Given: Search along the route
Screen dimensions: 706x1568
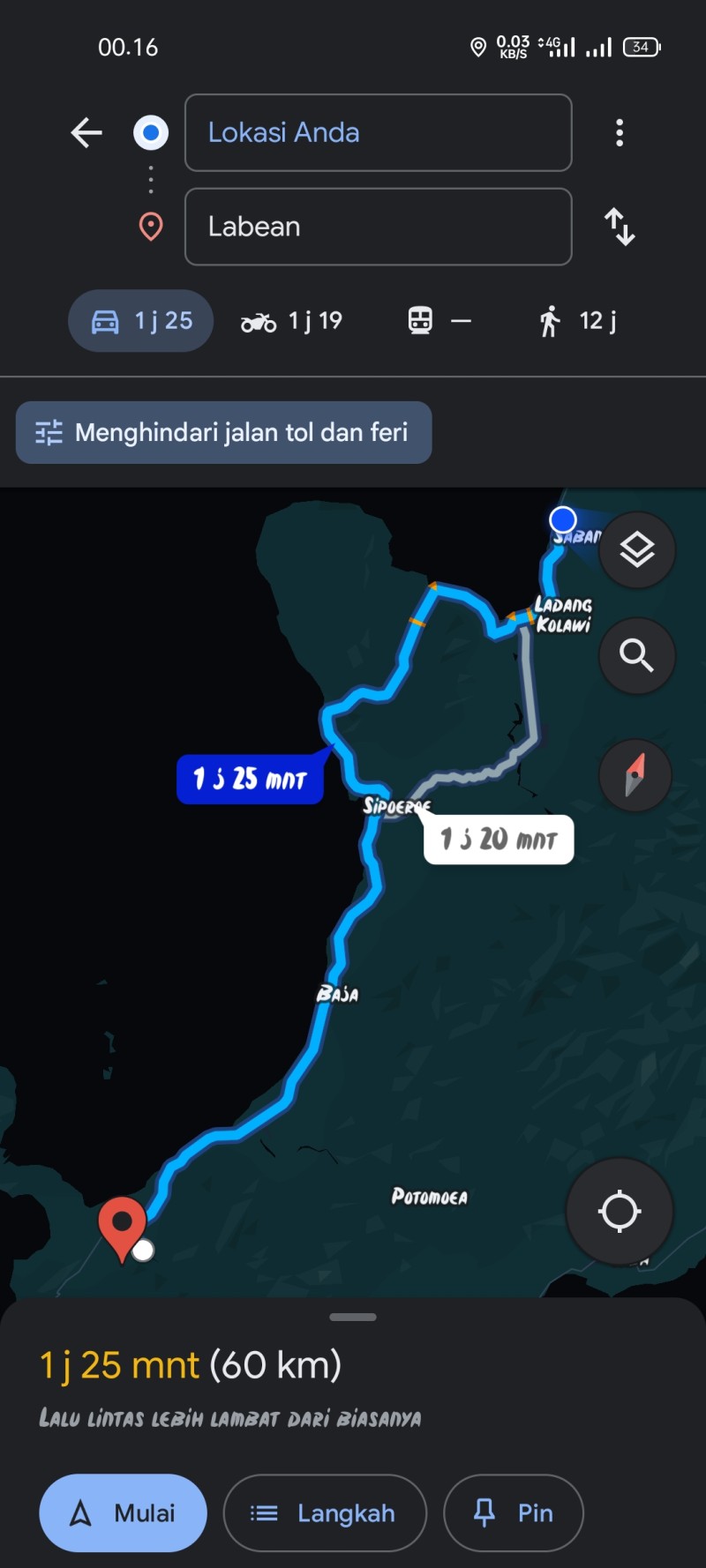Looking at the screenshot, I should (636, 655).
